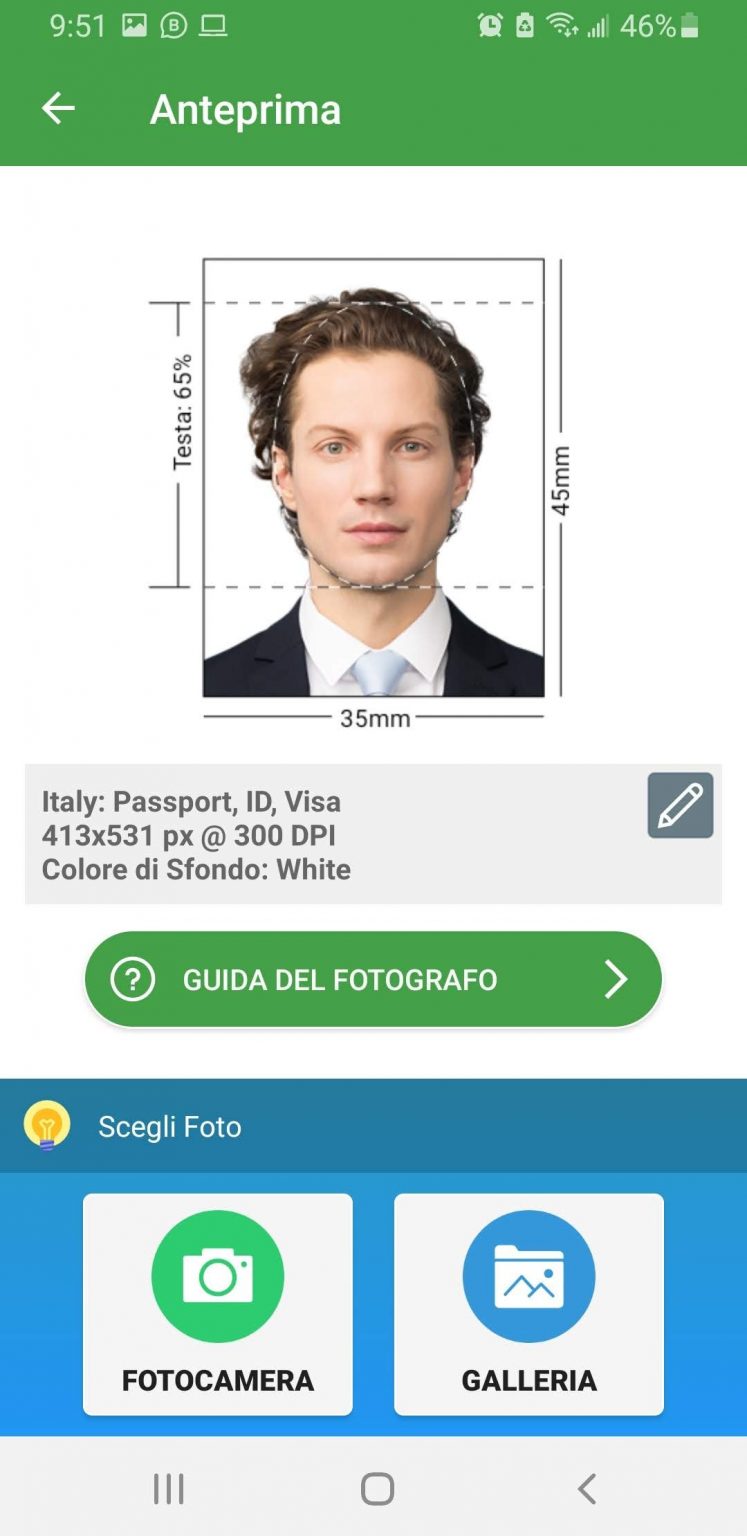Tap the blue folder icon above Galleria
This screenshot has width=747, height=1536.
pyautogui.click(x=528, y=1274)
